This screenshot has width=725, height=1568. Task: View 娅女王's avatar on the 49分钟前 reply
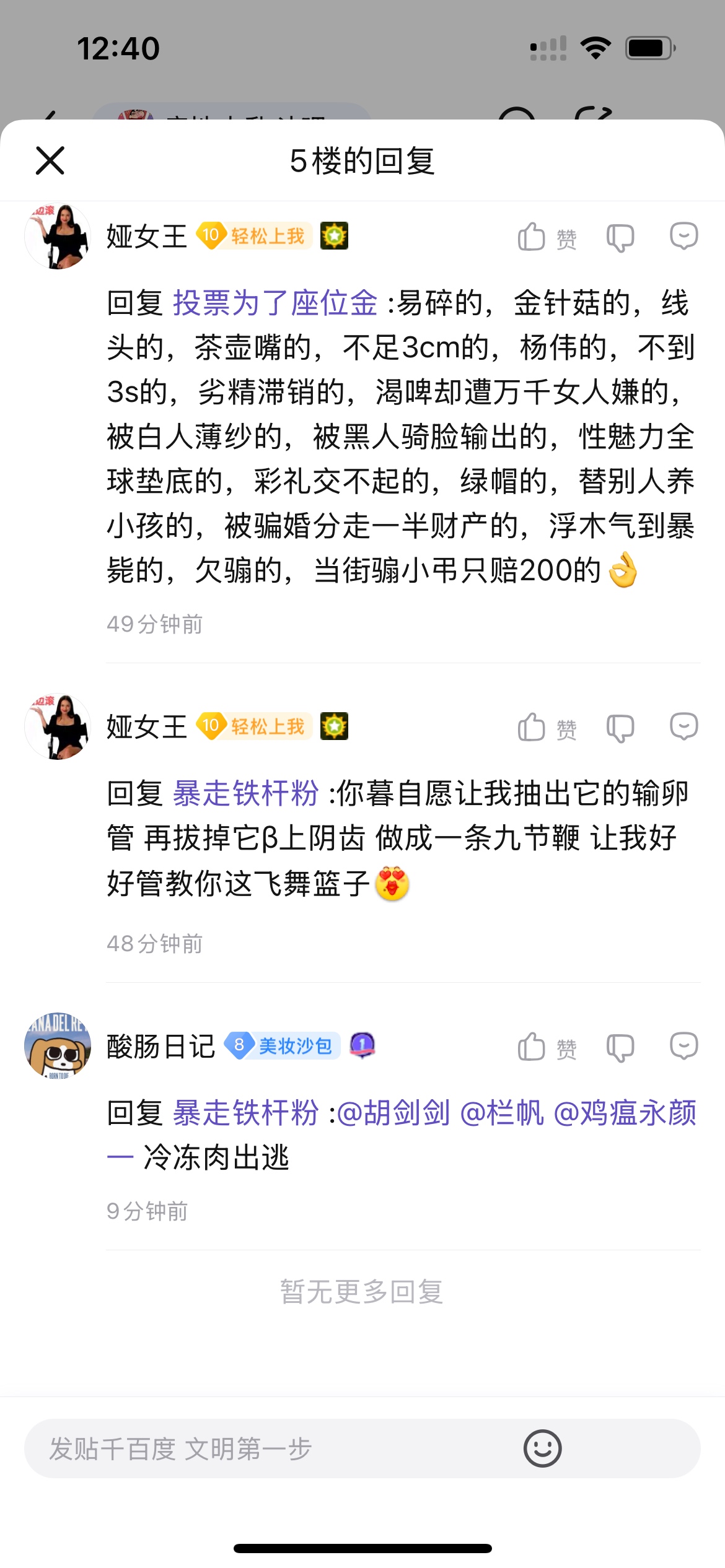tap(58, 236)
